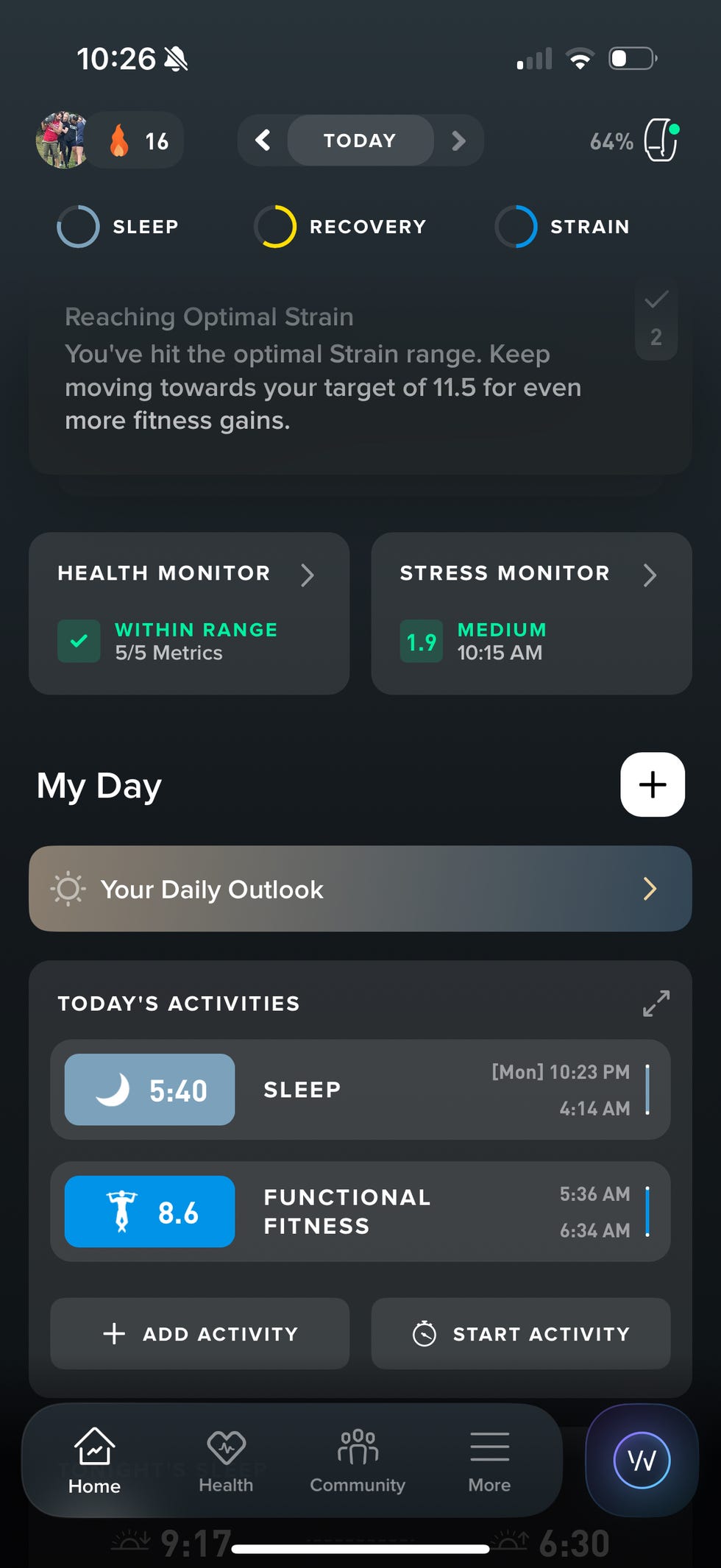Tap the Add Activity button
721x1568 pixels.
click(x=199, y=1333)
